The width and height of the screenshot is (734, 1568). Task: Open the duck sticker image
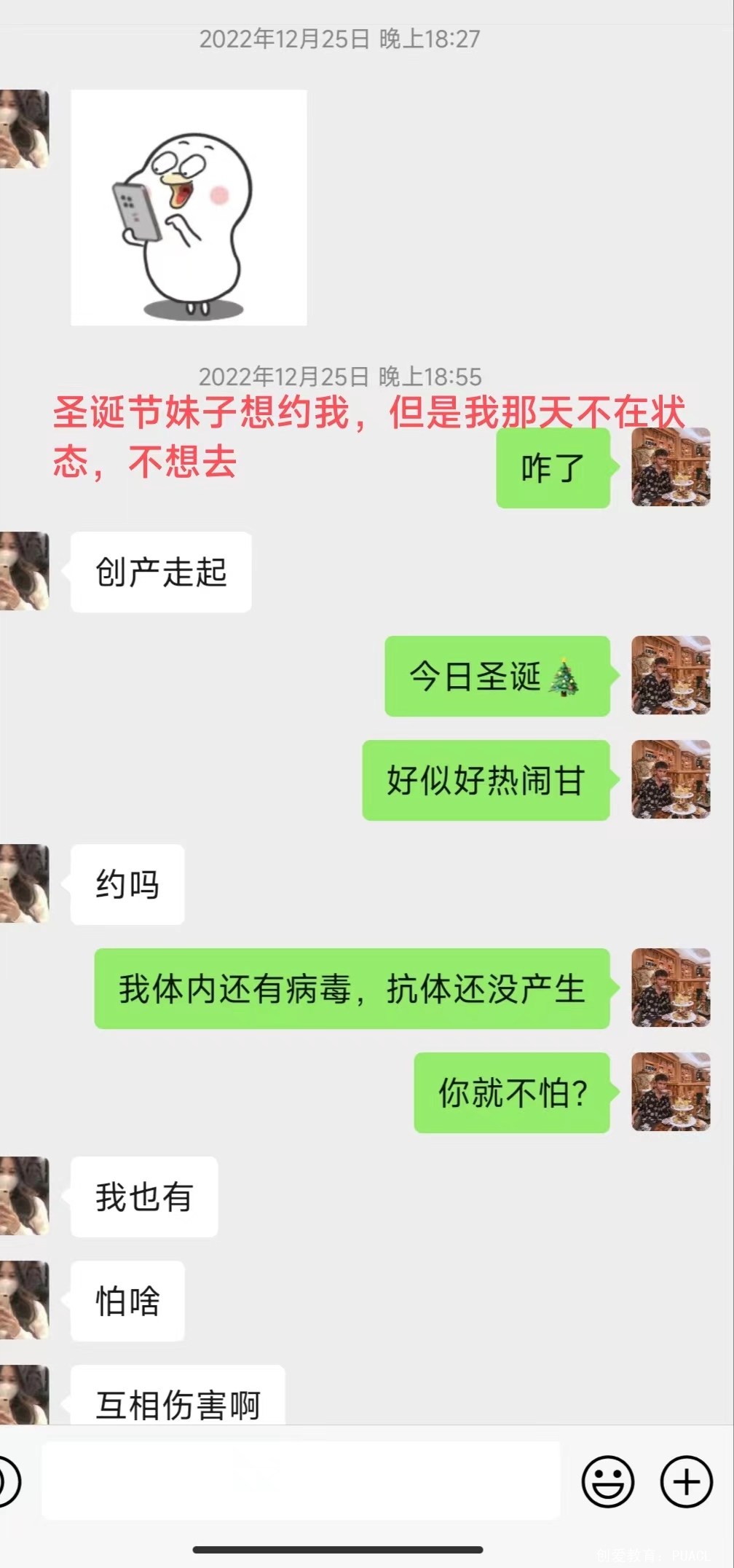pos(189,208)
